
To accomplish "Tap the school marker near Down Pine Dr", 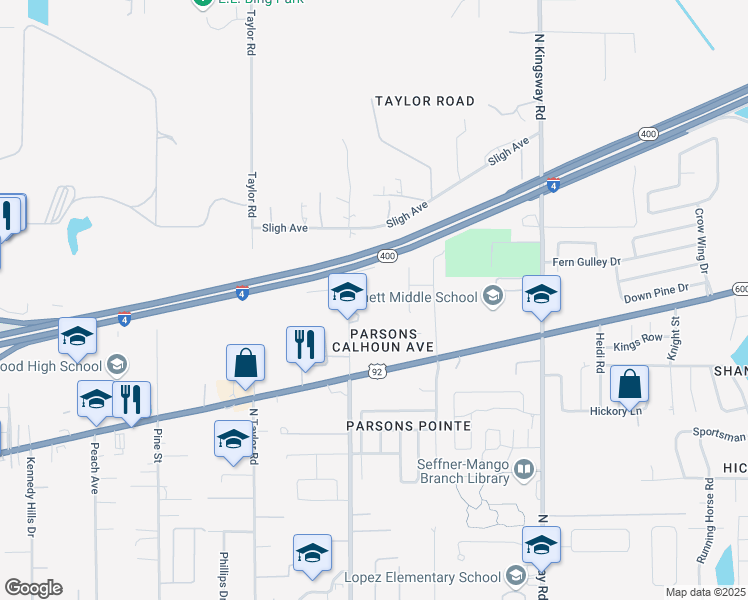I will point(541,294).
